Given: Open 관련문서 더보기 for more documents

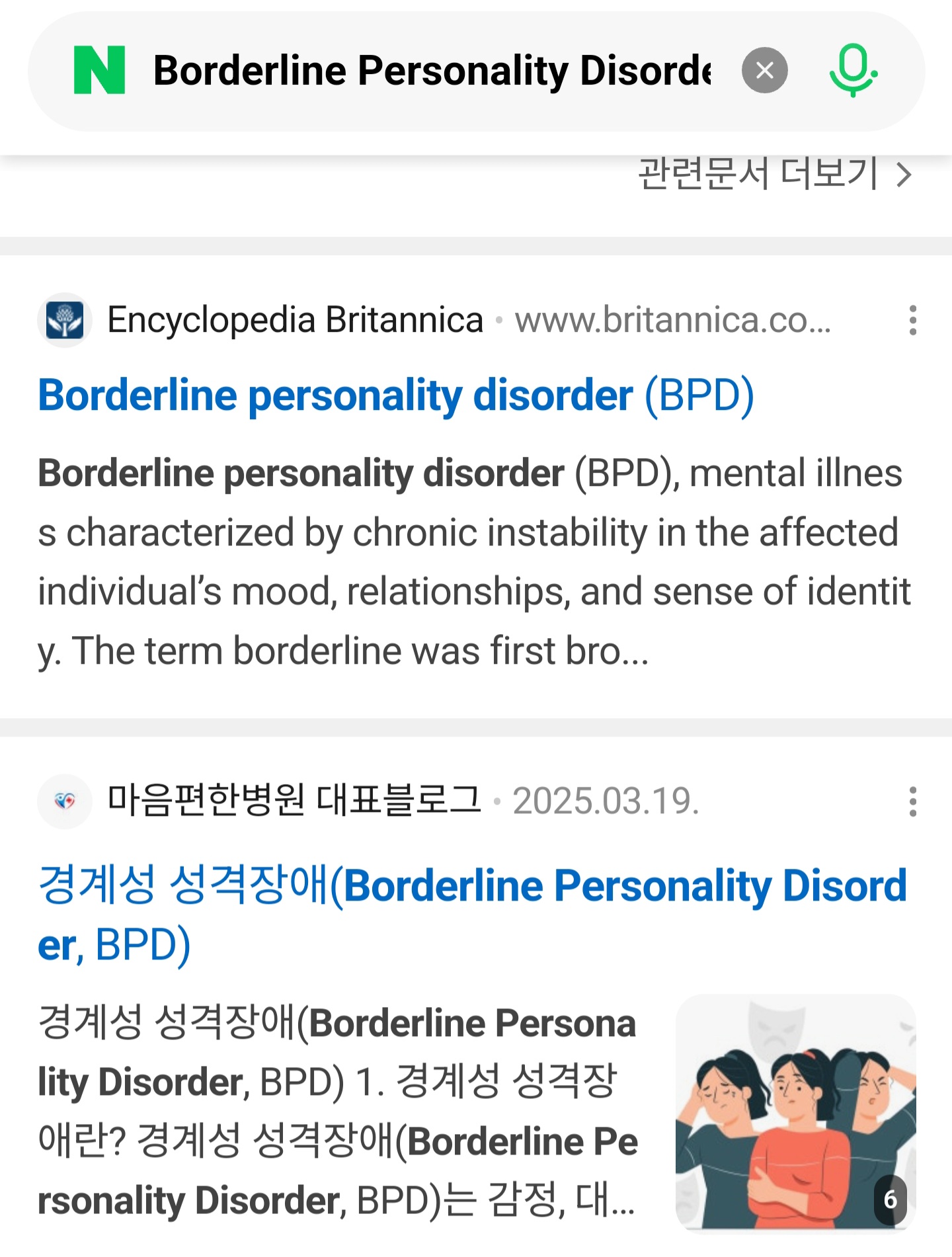Looking at the screenshot, I should coord(773,175).
